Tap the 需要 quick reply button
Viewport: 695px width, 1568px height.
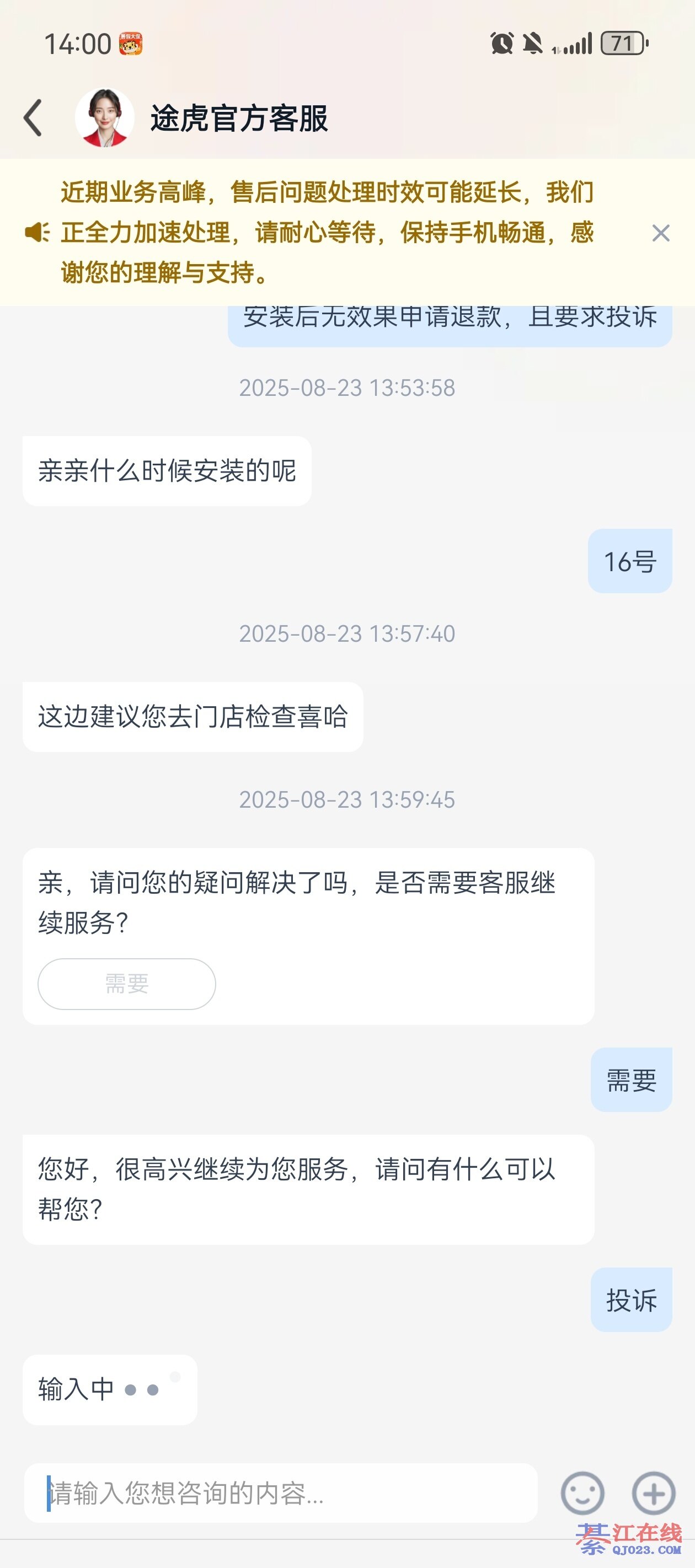point(127,984)
